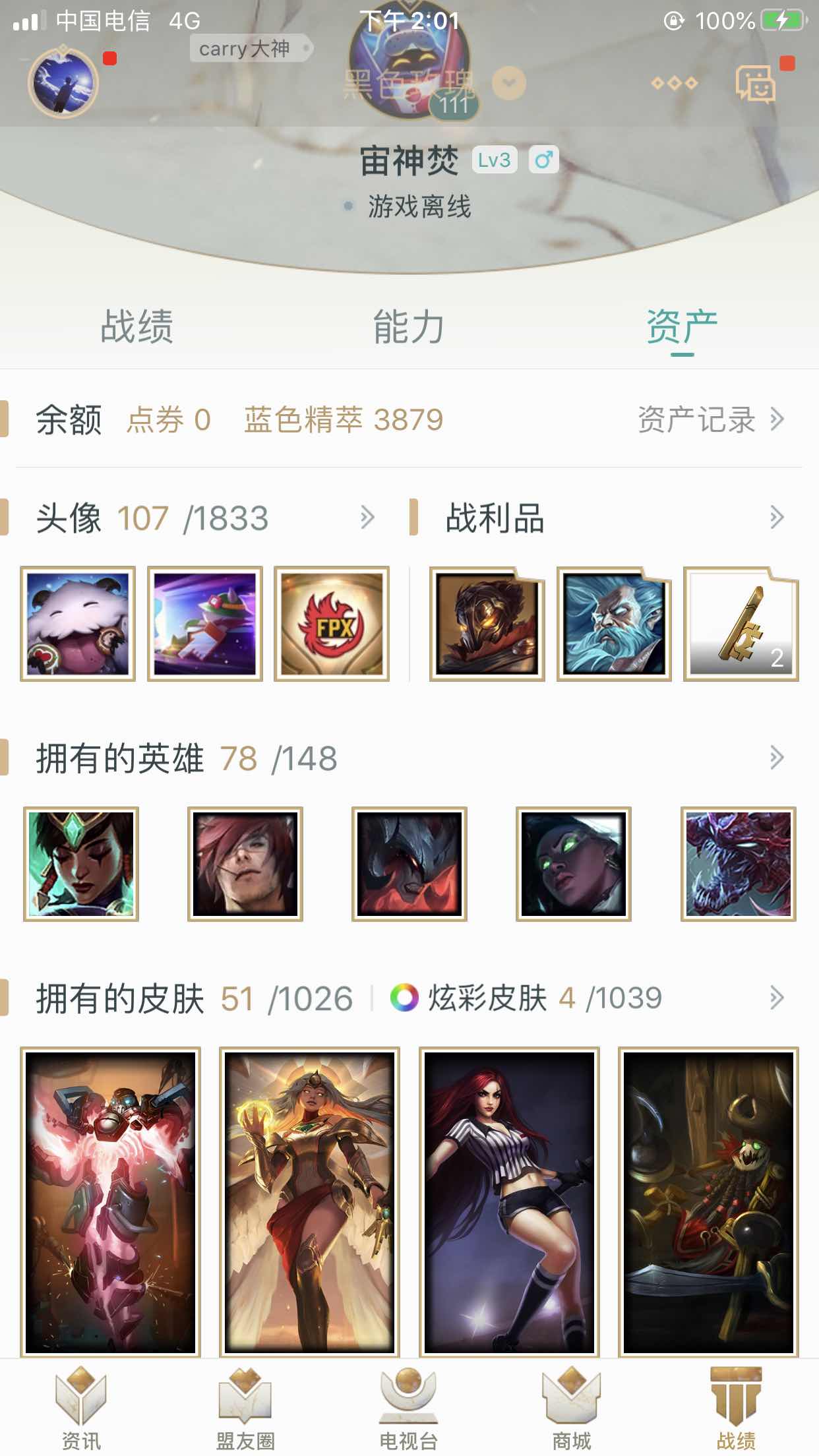Expand the 头像 avatar collection
Screen dimensions: 819x1456
coord(367,518)
